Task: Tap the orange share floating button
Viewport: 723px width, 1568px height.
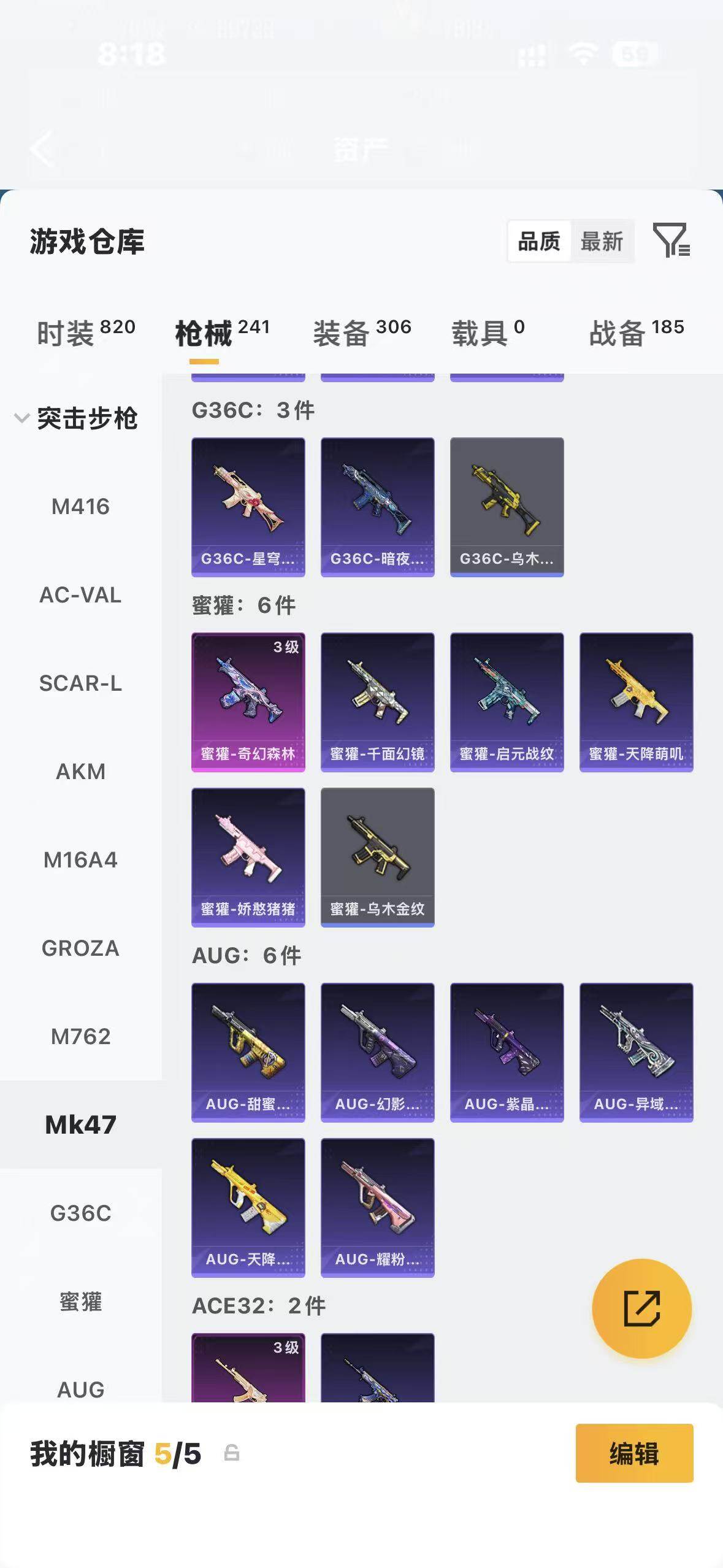Action: click(x=642, y=1309)
